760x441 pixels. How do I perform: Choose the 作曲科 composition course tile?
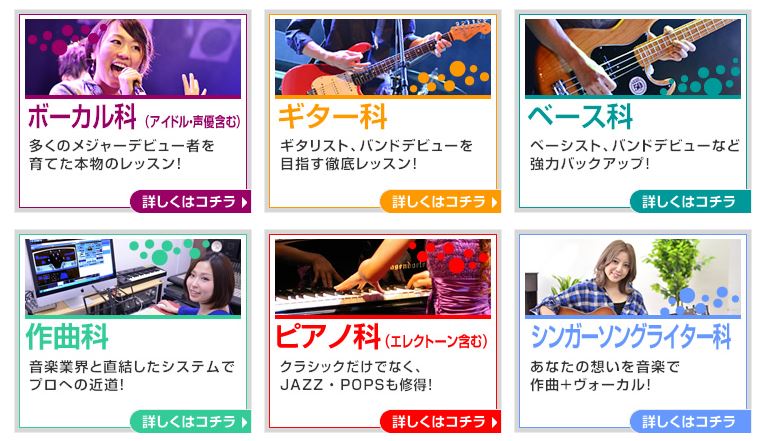(133, 277)
